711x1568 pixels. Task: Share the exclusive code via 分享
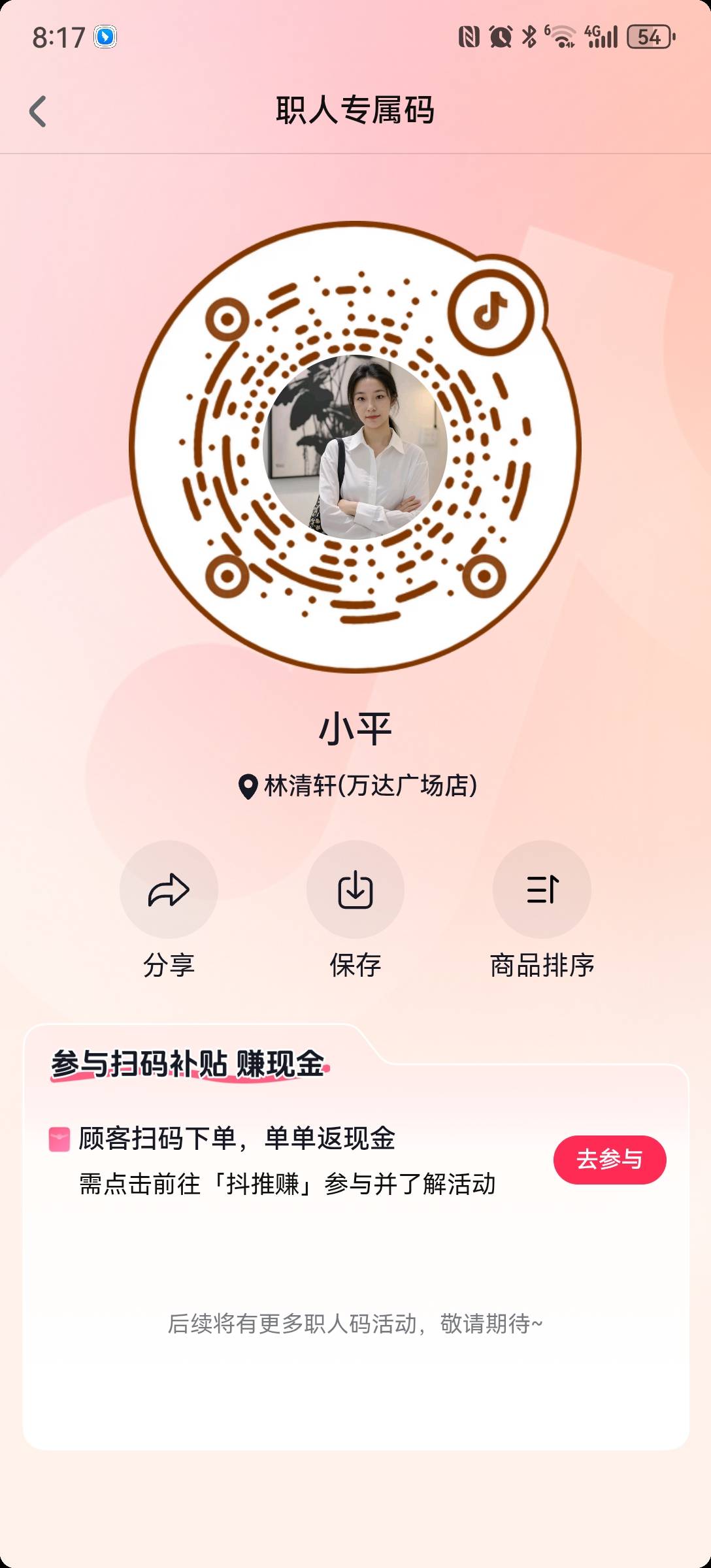(169, 890)
